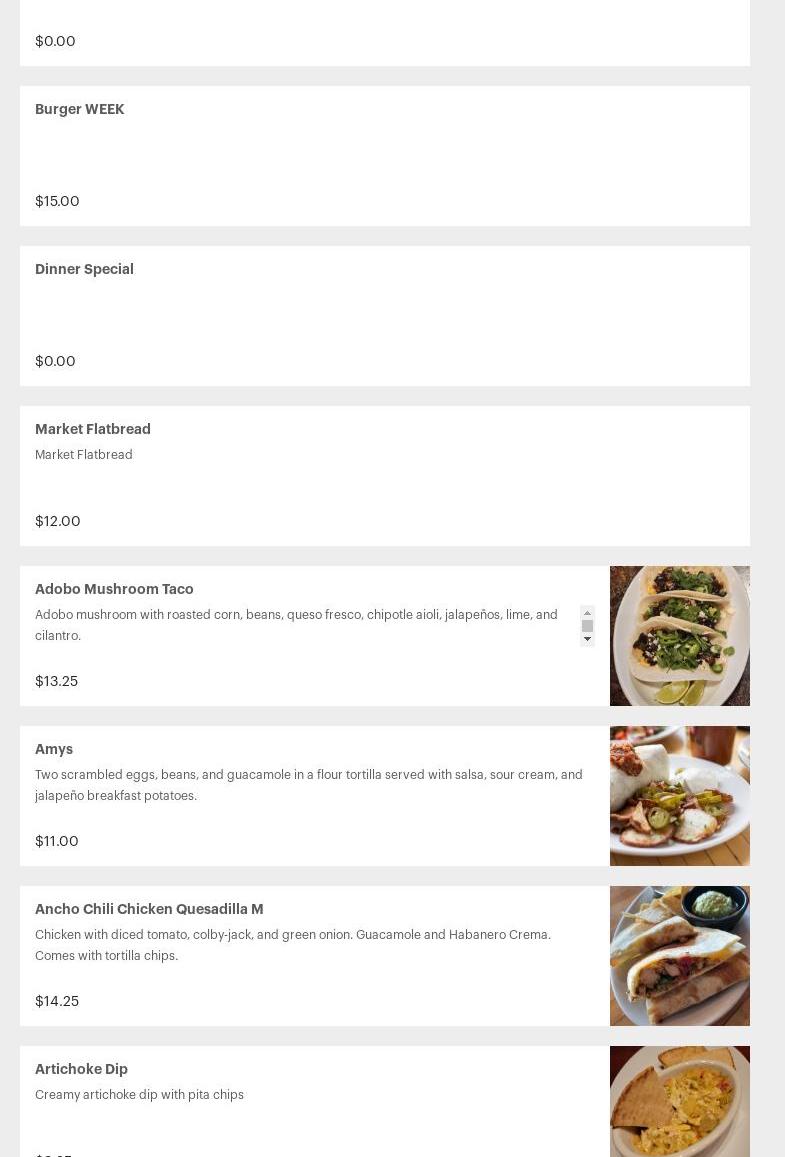Open Ancho Chili Chicken Quesadilla M
This screenshot has height=1157, width=785.
(x=149, y=910)
